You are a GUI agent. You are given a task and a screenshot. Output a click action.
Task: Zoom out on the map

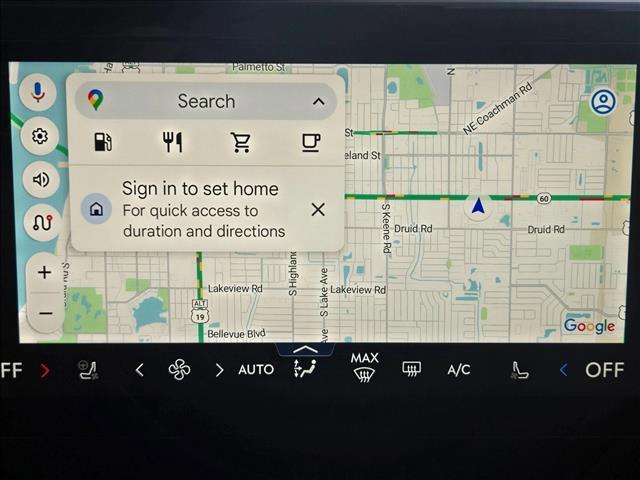tap(45, 313)
